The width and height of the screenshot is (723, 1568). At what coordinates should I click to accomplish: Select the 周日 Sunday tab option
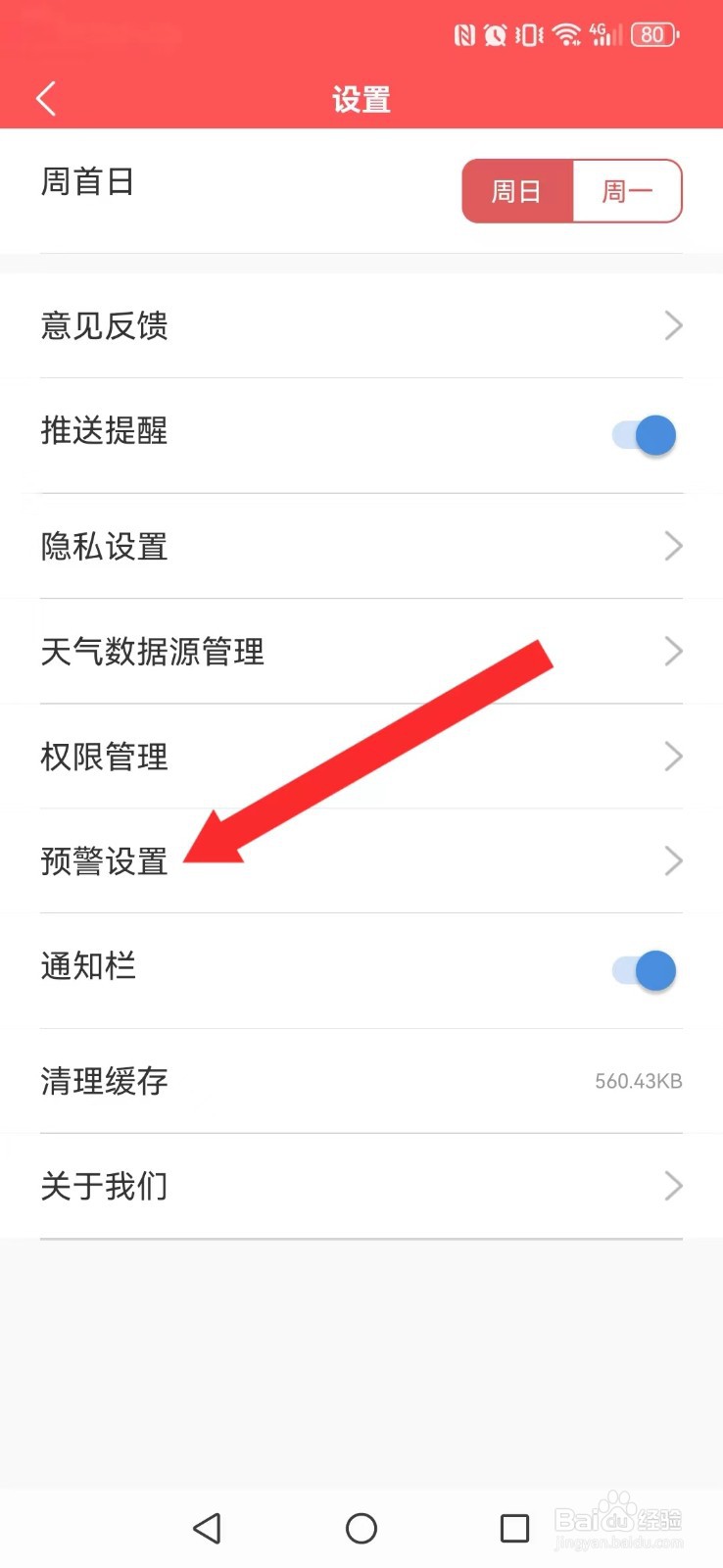coord(517,191)
